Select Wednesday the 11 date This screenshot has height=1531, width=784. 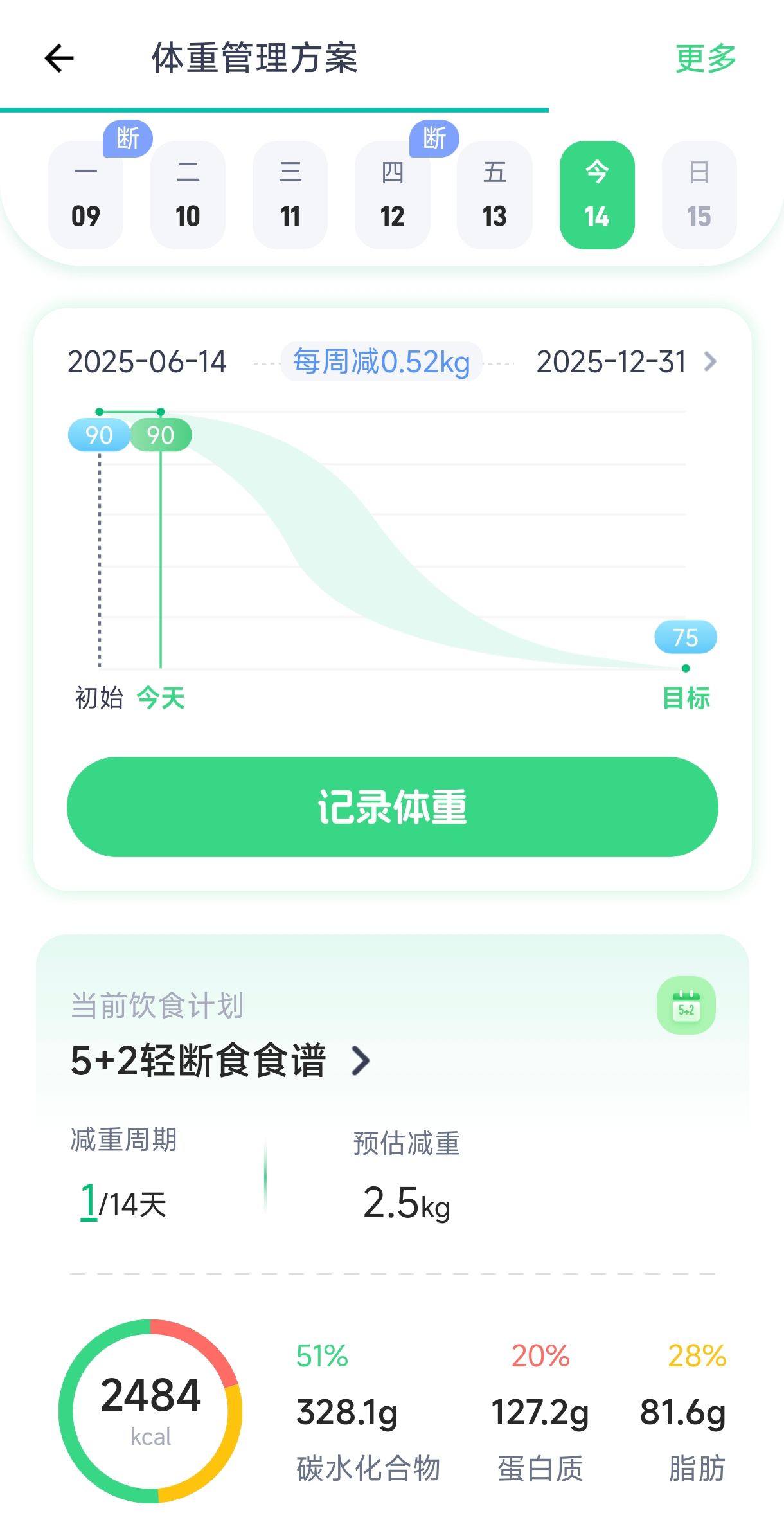290,195
